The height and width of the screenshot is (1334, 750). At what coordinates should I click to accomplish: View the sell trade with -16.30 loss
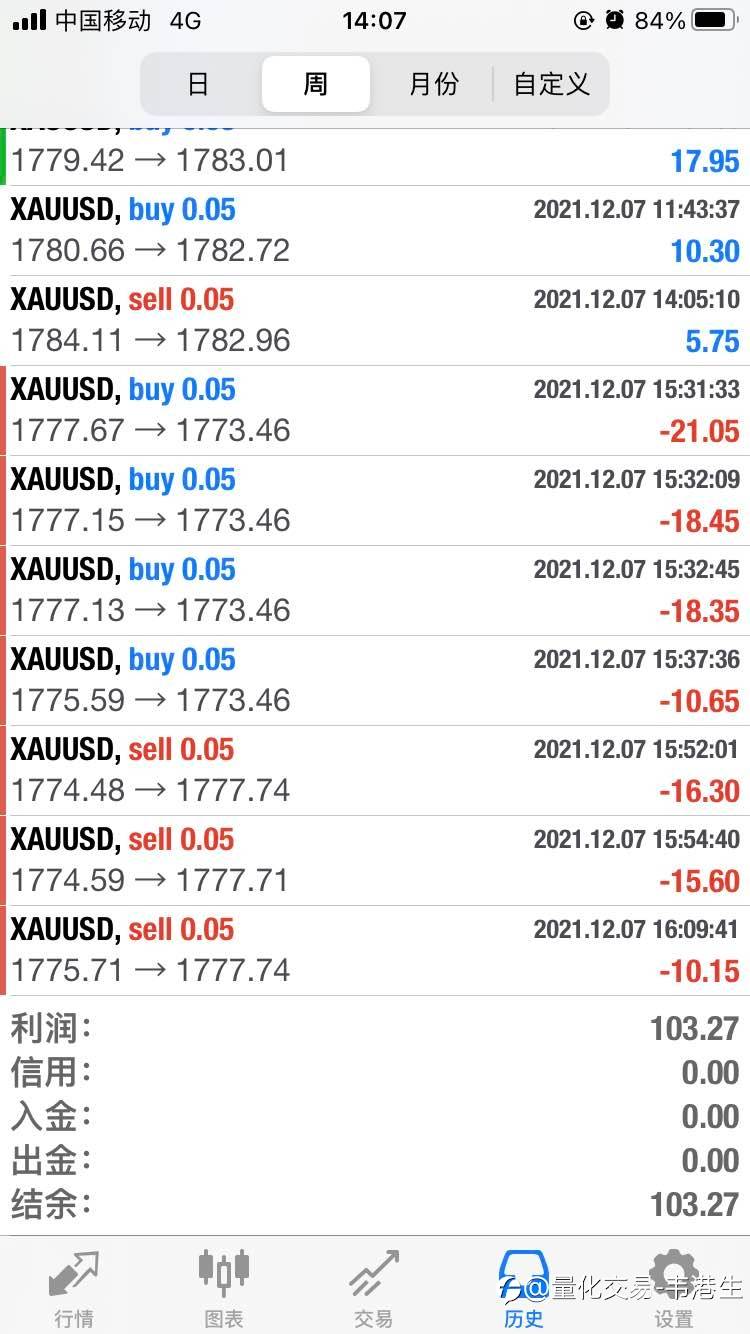coord(375,771)
